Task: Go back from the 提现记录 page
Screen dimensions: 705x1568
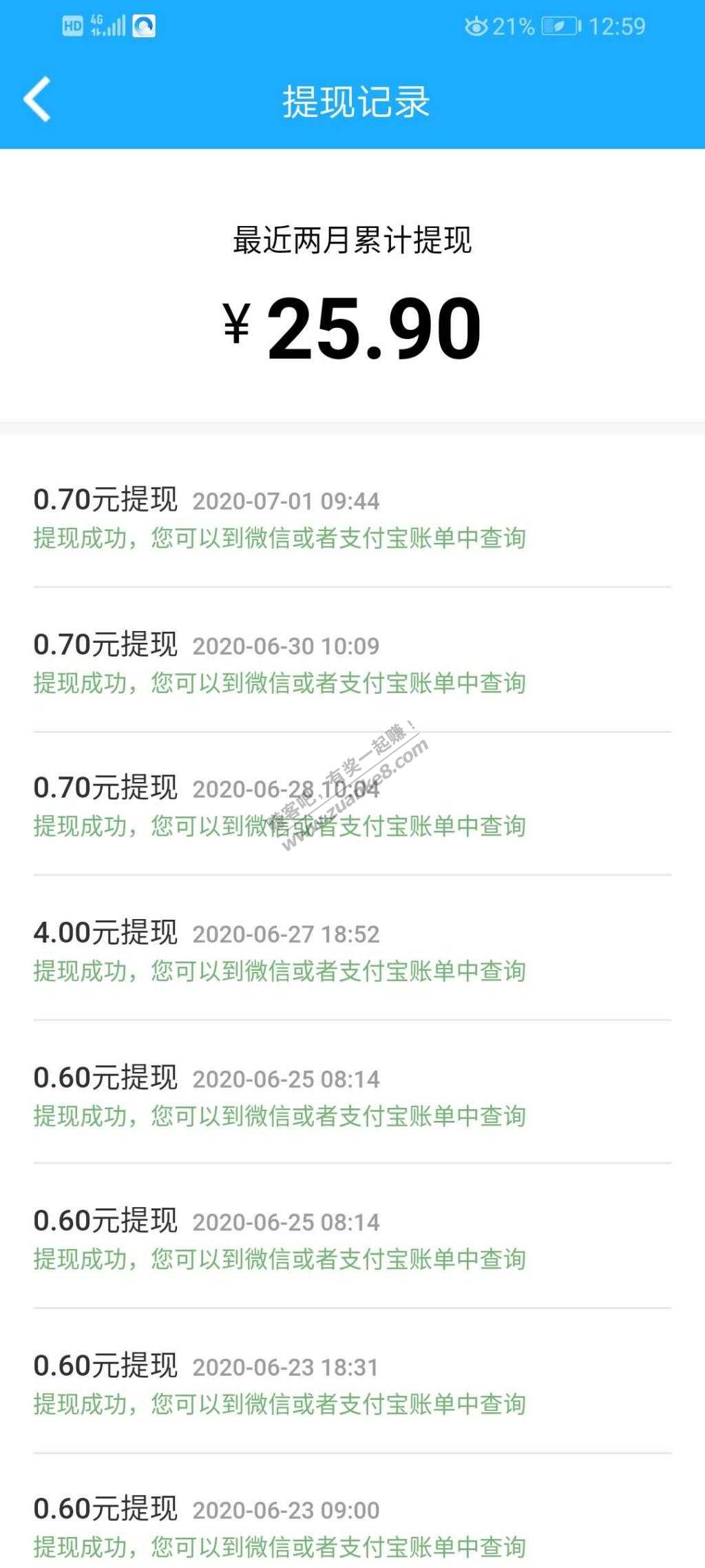Action: 37,100
